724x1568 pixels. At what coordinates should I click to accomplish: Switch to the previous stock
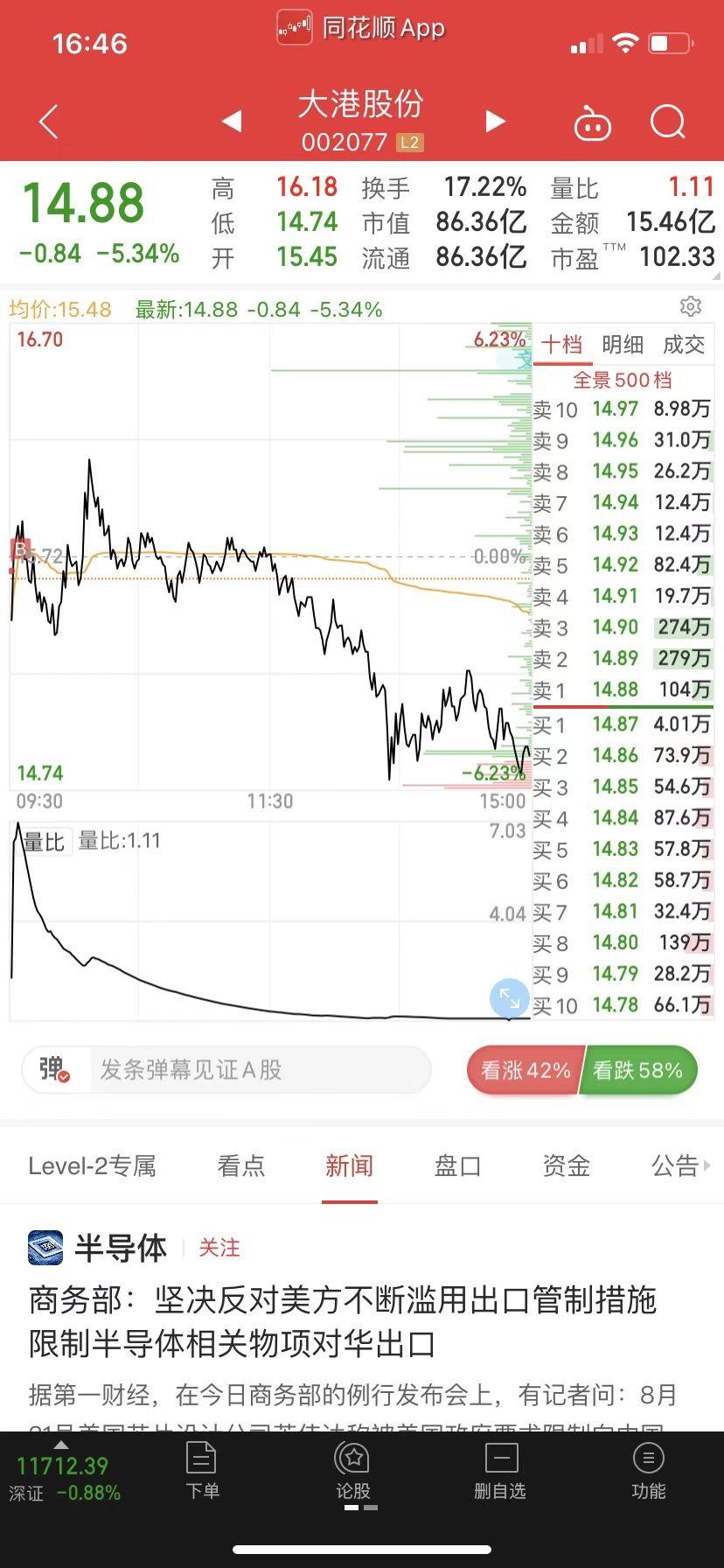tap(232, 121)
